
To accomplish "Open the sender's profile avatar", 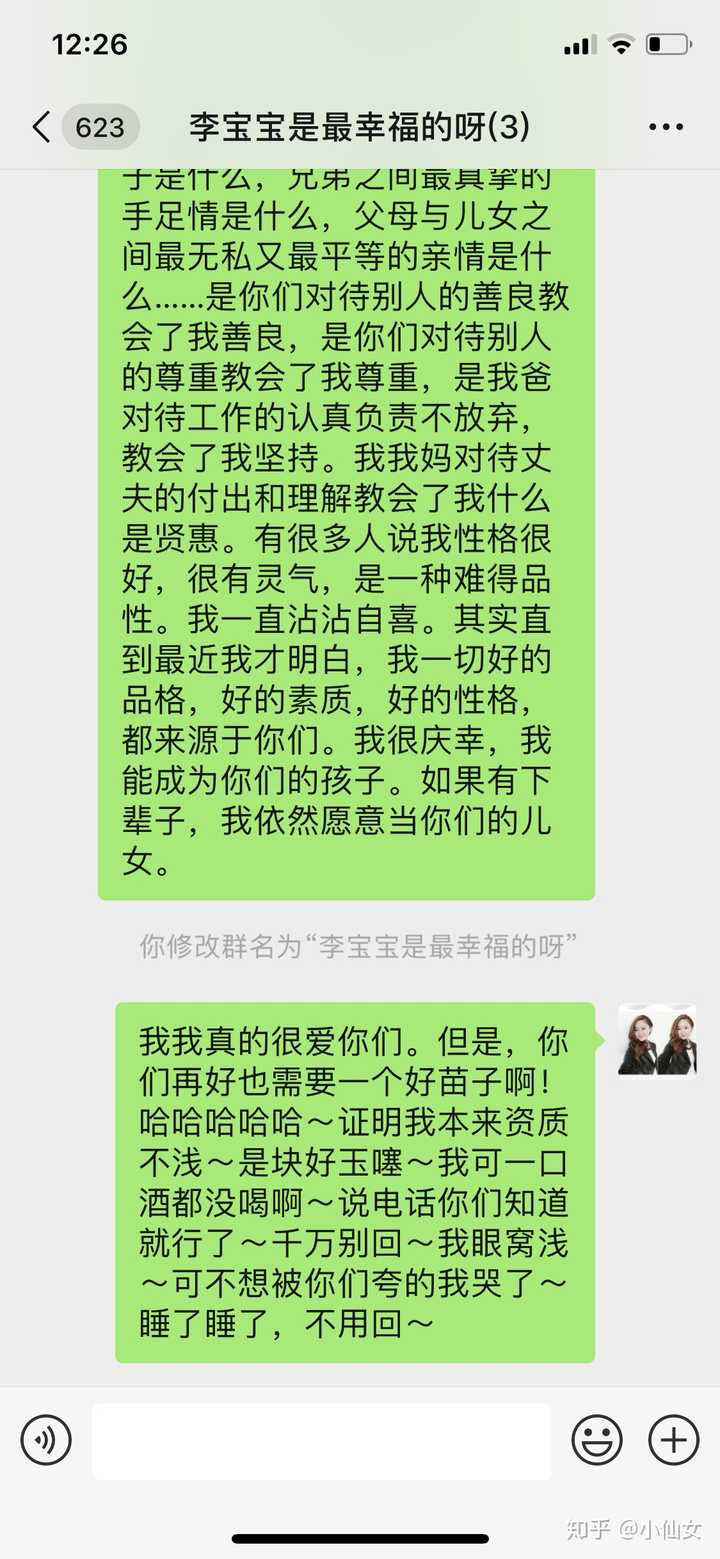I will tap(657, 1041).
